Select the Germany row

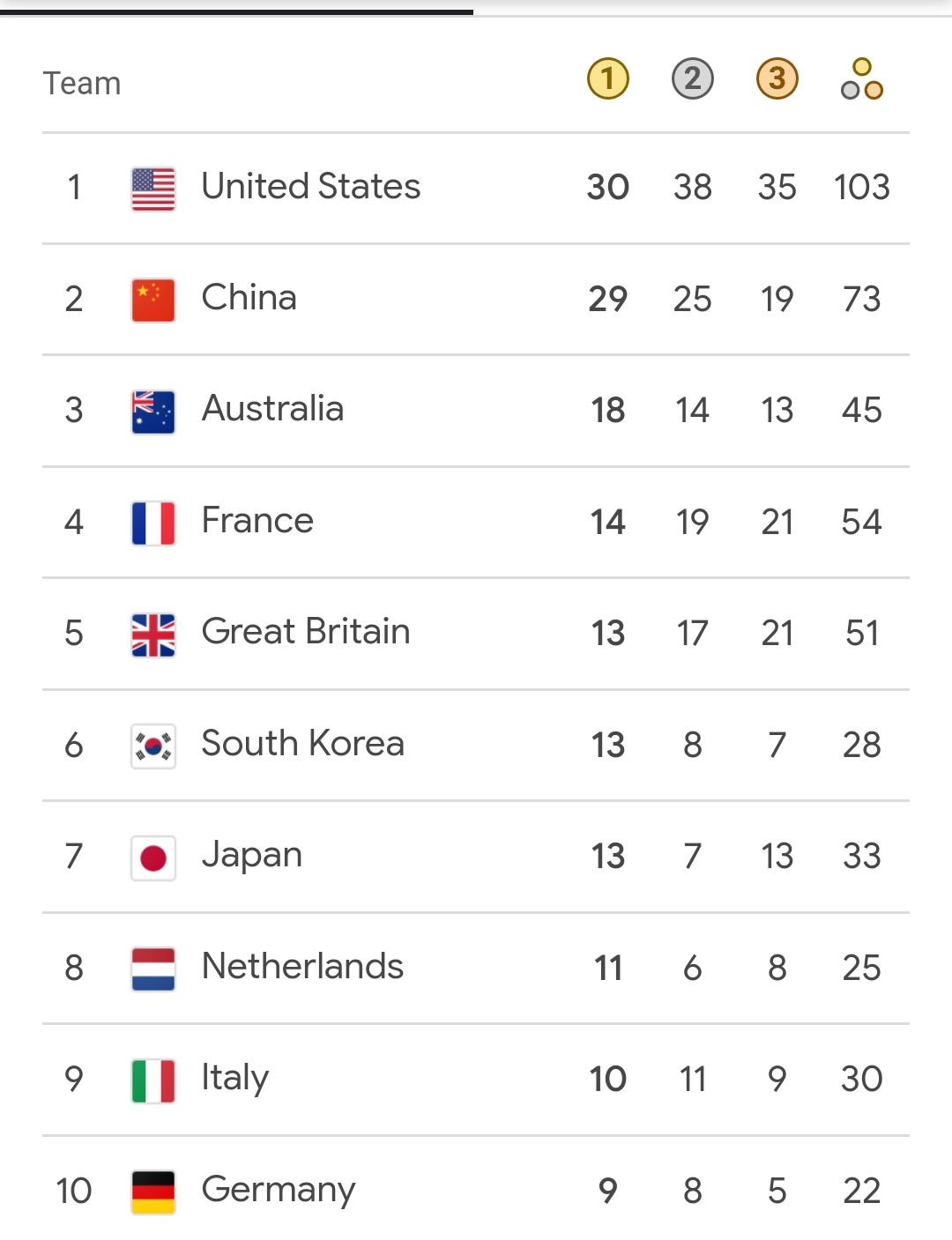click(279, 1190)
